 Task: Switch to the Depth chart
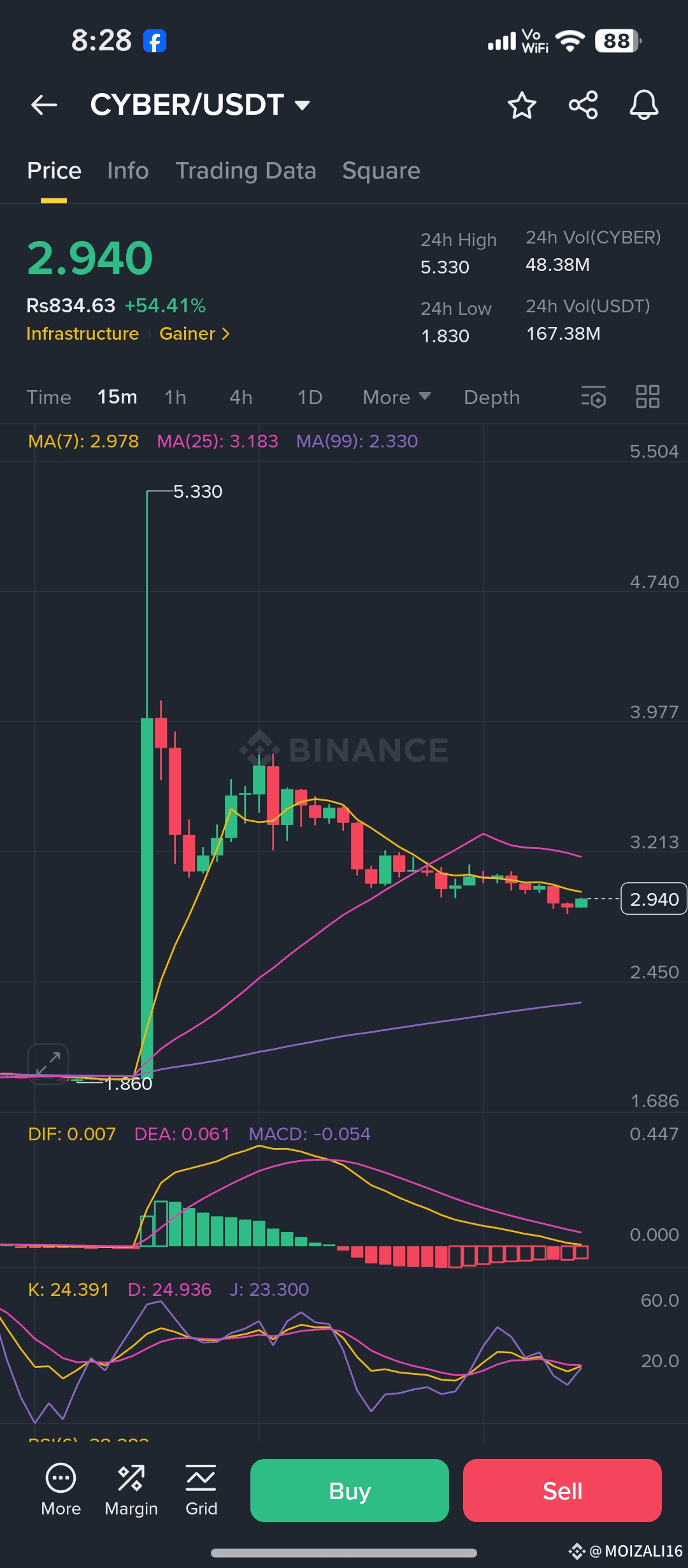click(x=492, y=397)
